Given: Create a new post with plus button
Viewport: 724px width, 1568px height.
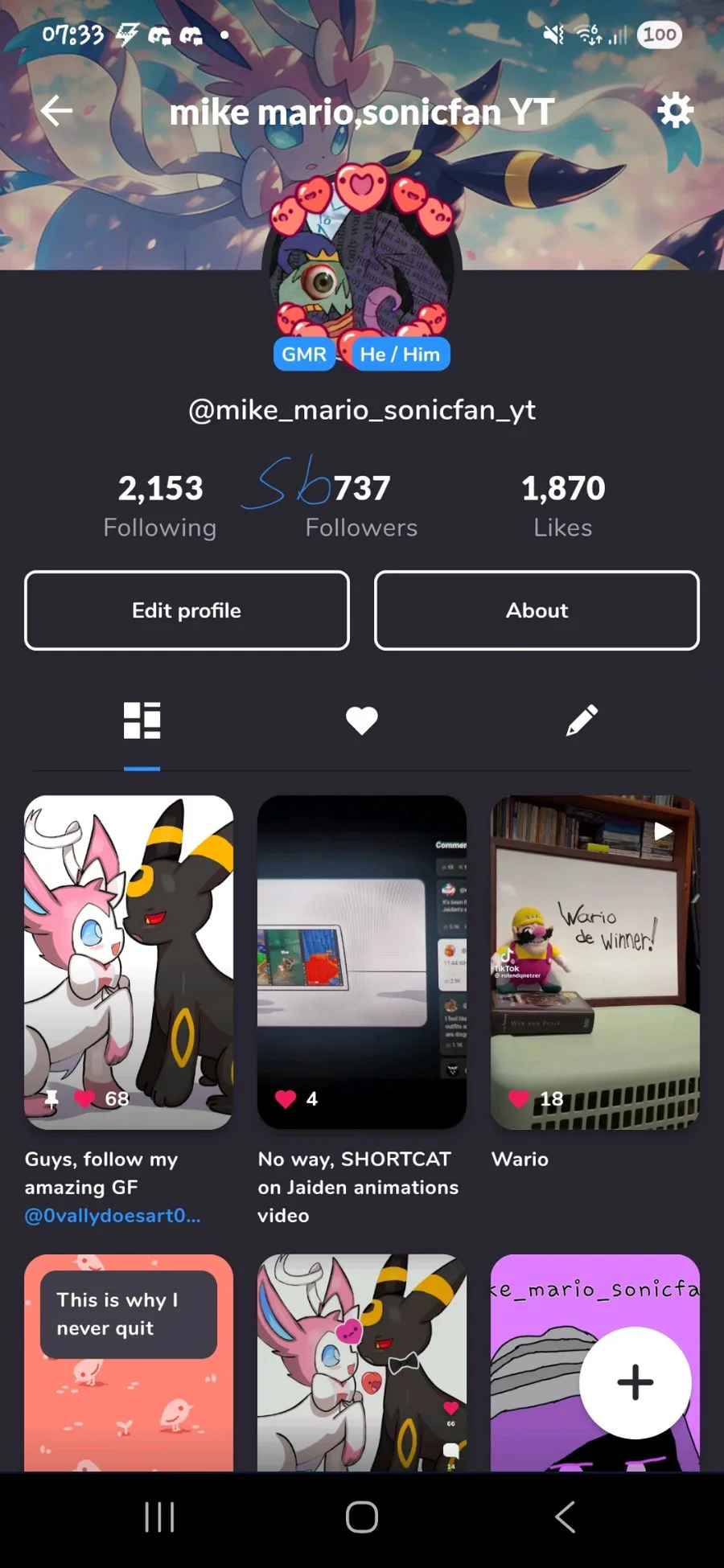Looking at the screenshot, I should click(x=635, y=1382).
